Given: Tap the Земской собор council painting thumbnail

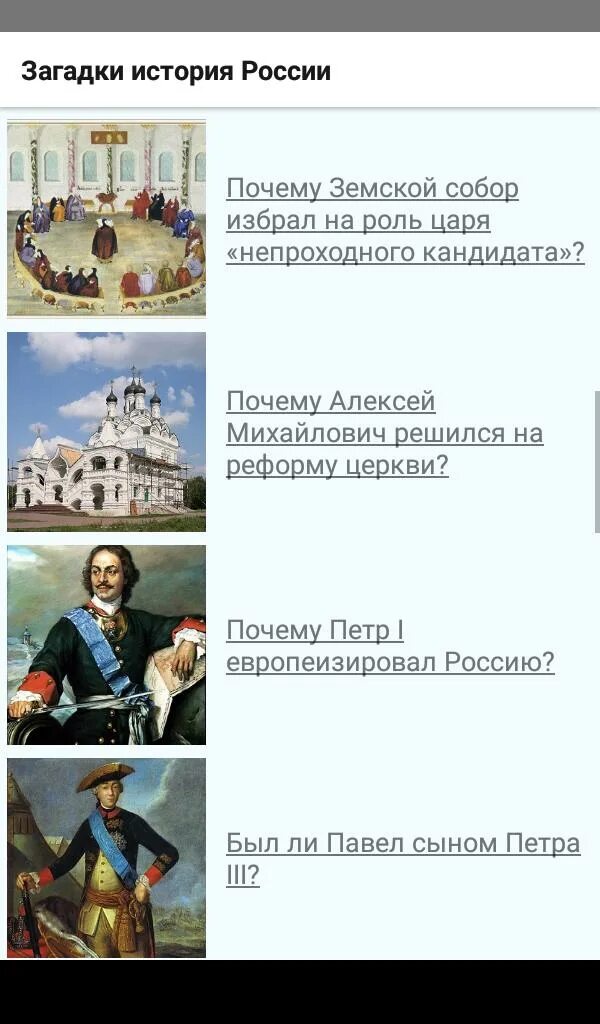Looking at the screenshot, I should click(x=106, y=219).
